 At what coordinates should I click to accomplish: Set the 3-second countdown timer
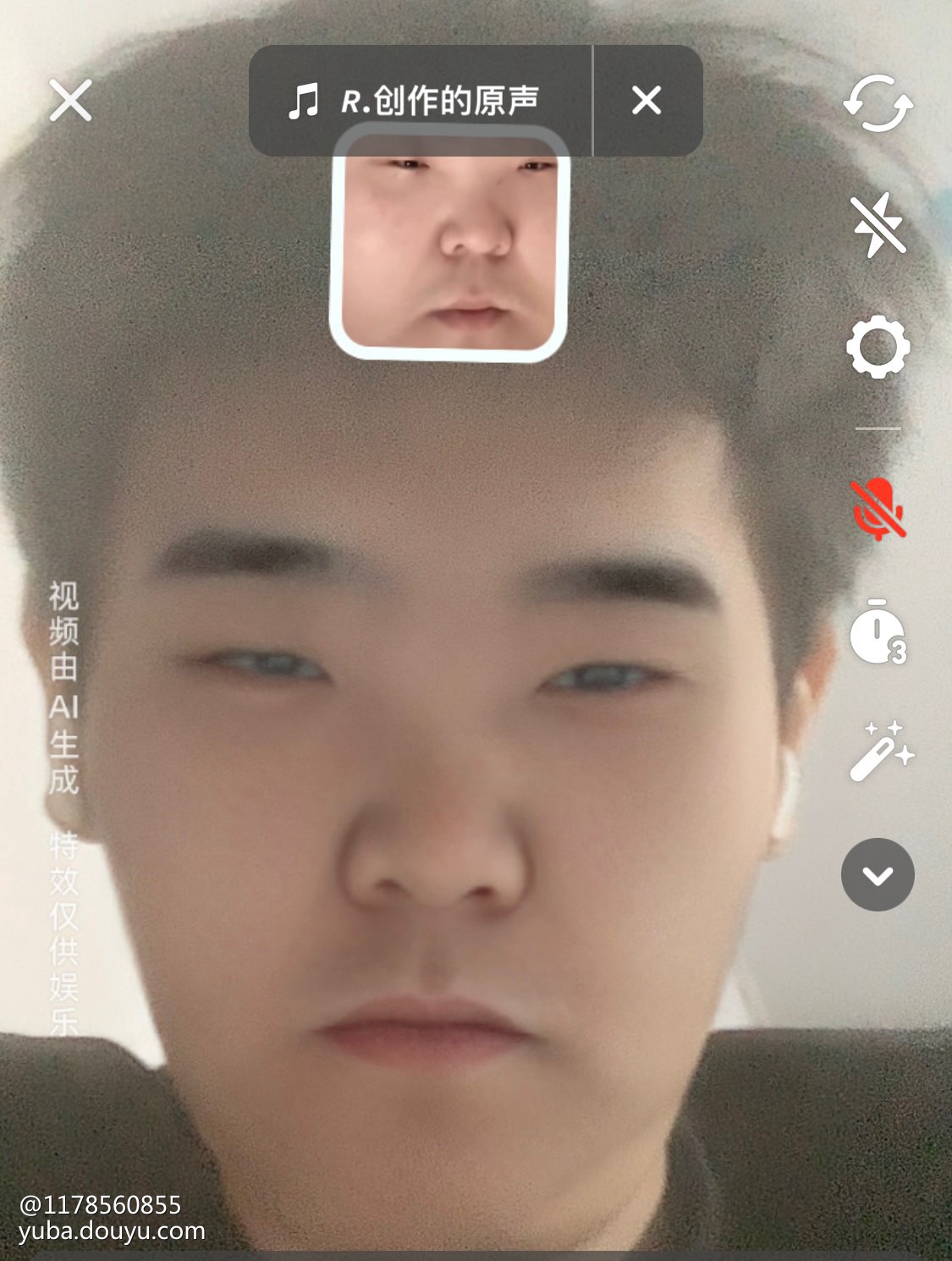pyautogui.click(x=878, y=631)
